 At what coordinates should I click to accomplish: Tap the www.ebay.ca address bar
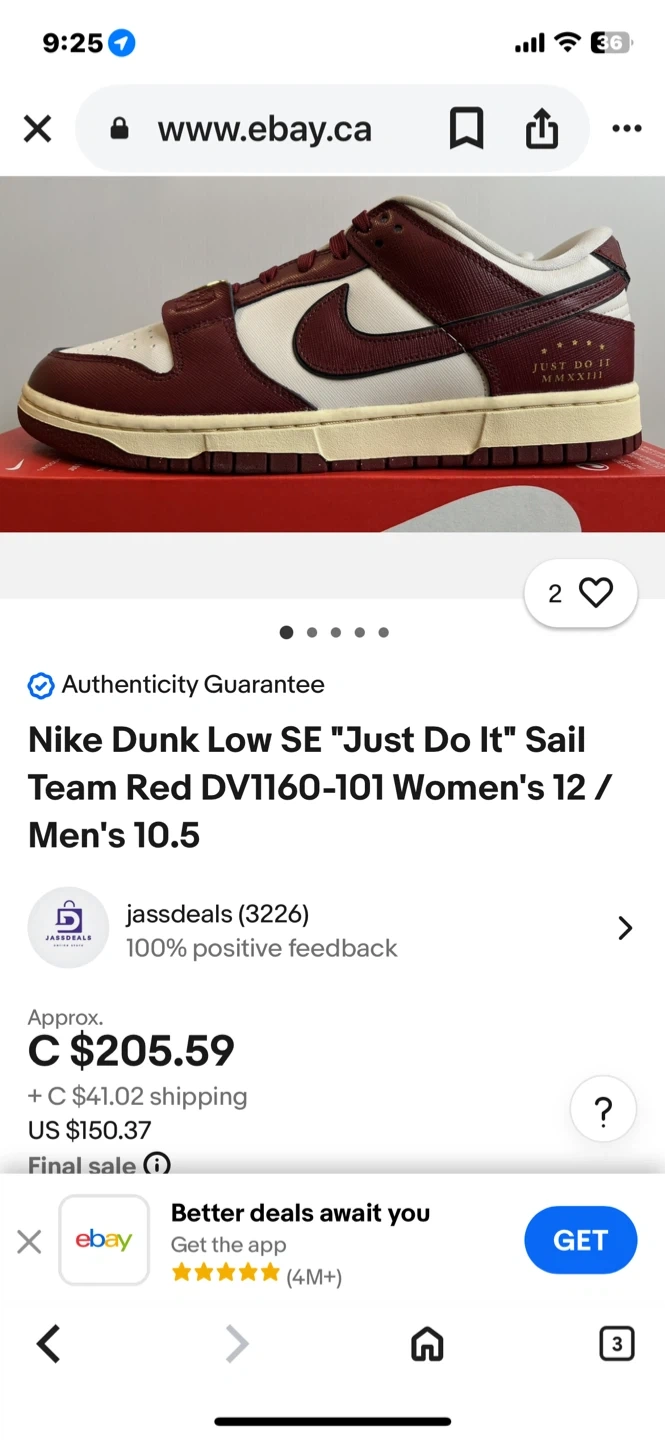264,129
